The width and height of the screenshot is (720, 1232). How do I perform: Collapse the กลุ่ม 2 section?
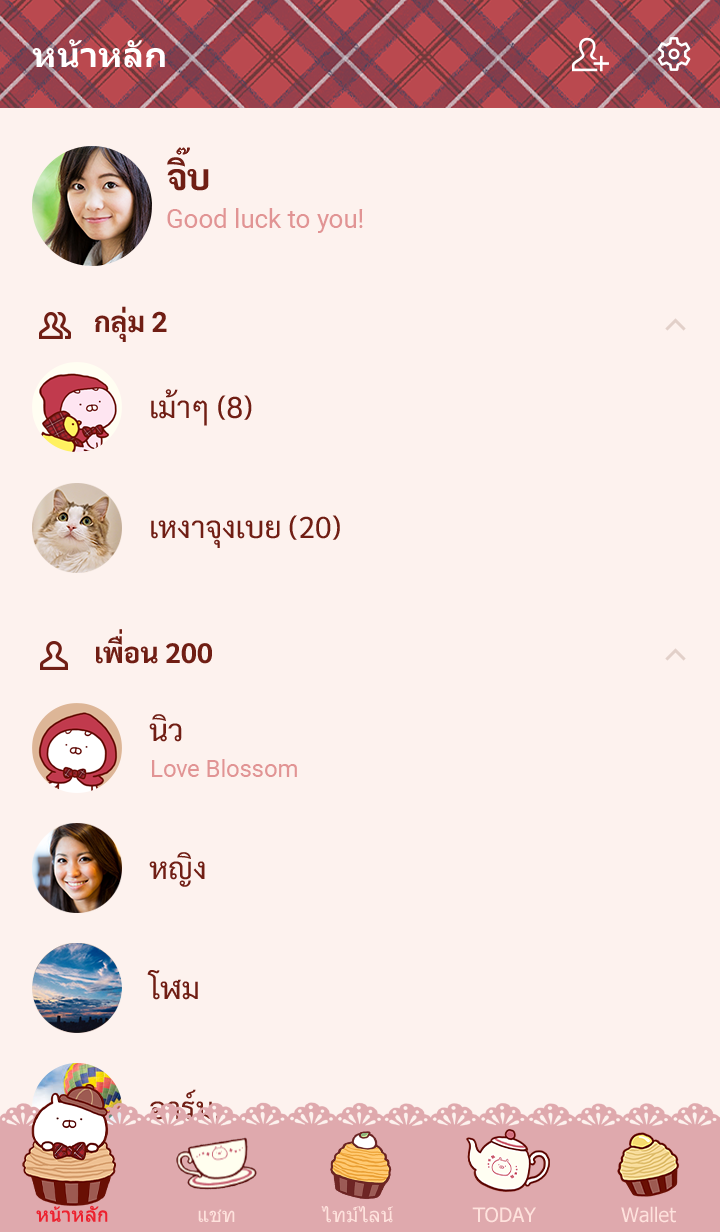click(x=675, y=324)
